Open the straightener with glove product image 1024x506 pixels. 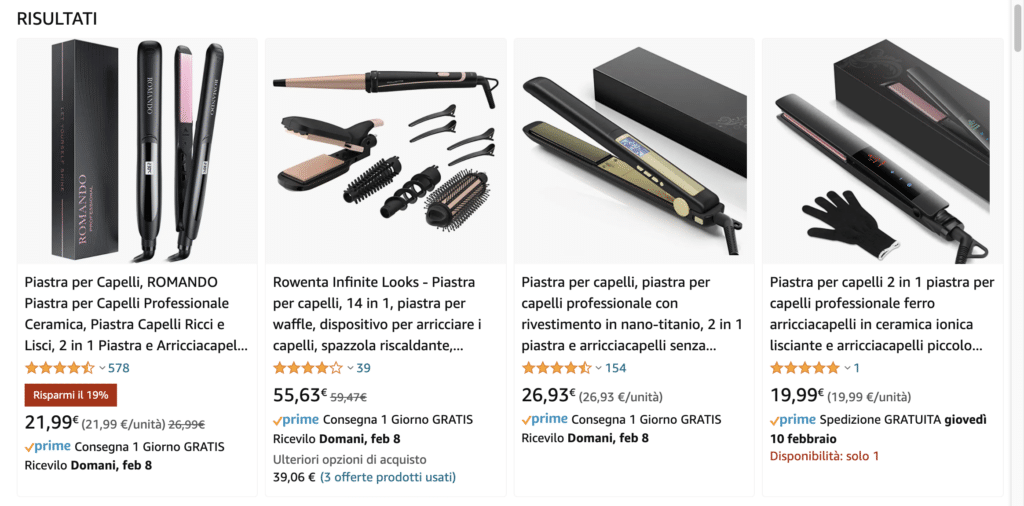(x=882, y=150)
